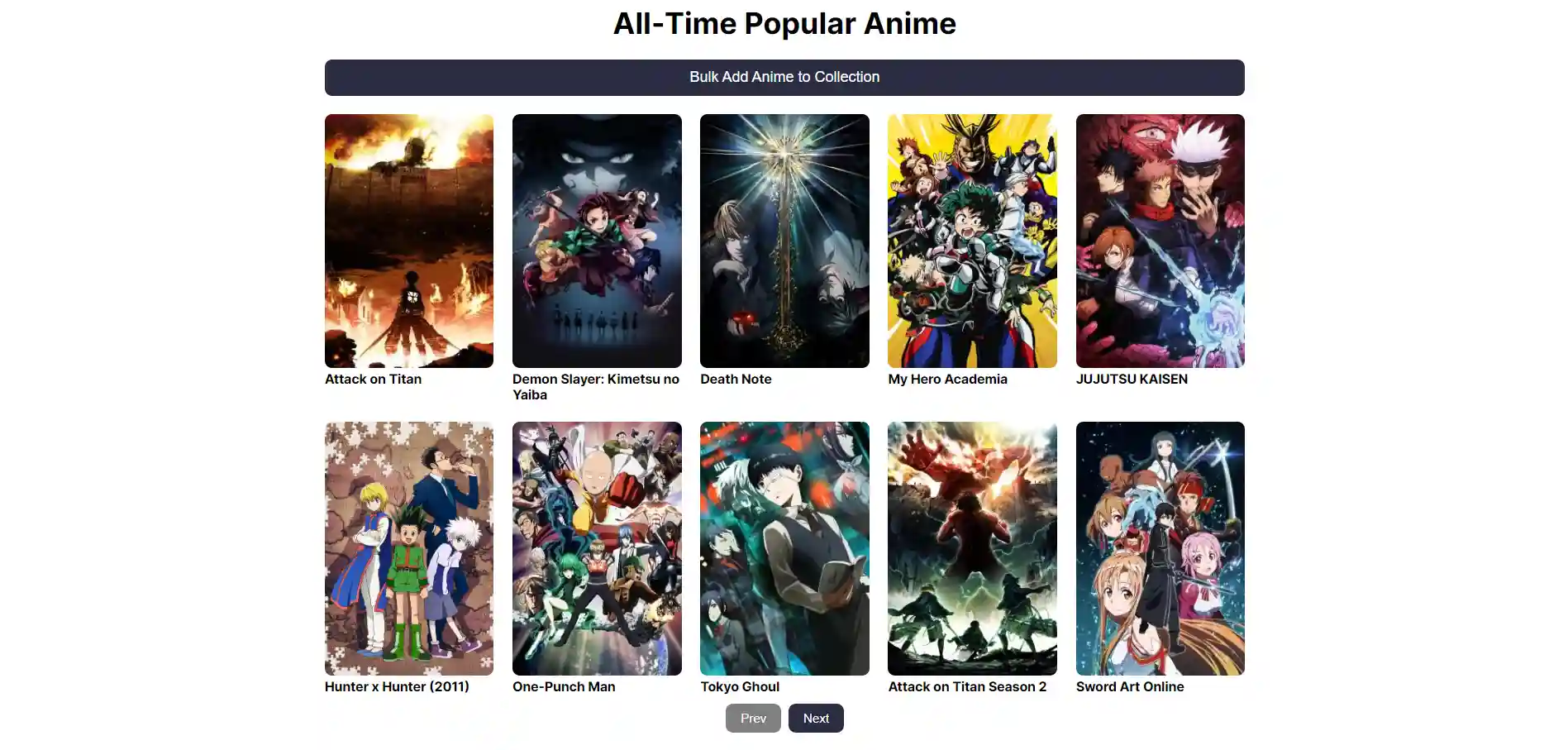Tap Bulk Add Anime to Collection
The height and width of the screenshot is (750, 1568).
click(x=784, y=77)
